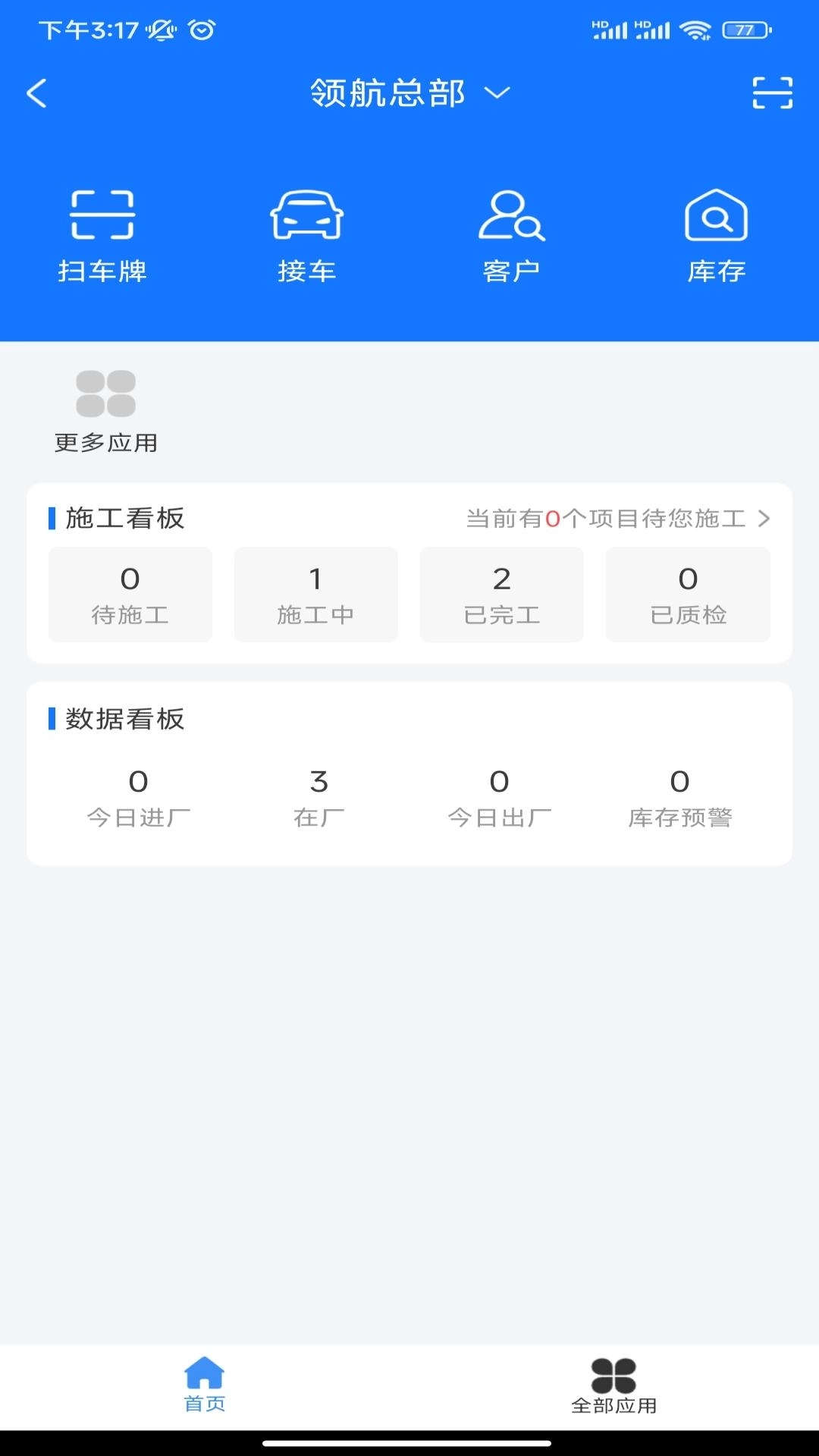View 施工中 count in construction board
819x1456 pixels.
coord(315,595)
